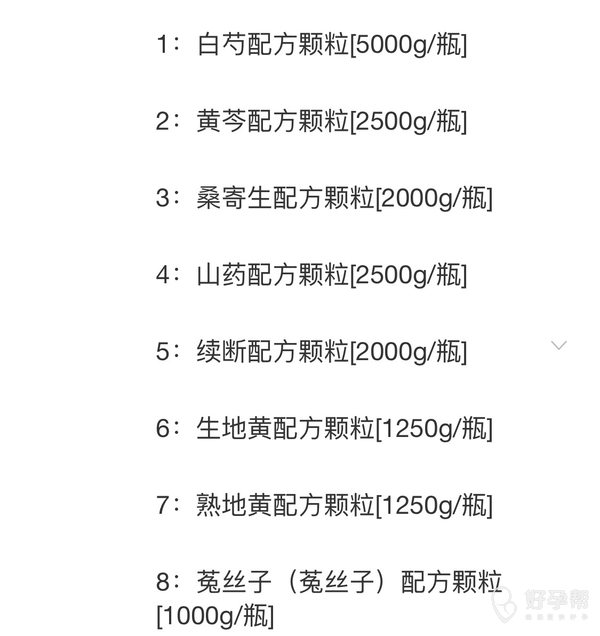Tap the down chevron beside the medicine list
Screen dimensions: 600x636
coord(559,345)
